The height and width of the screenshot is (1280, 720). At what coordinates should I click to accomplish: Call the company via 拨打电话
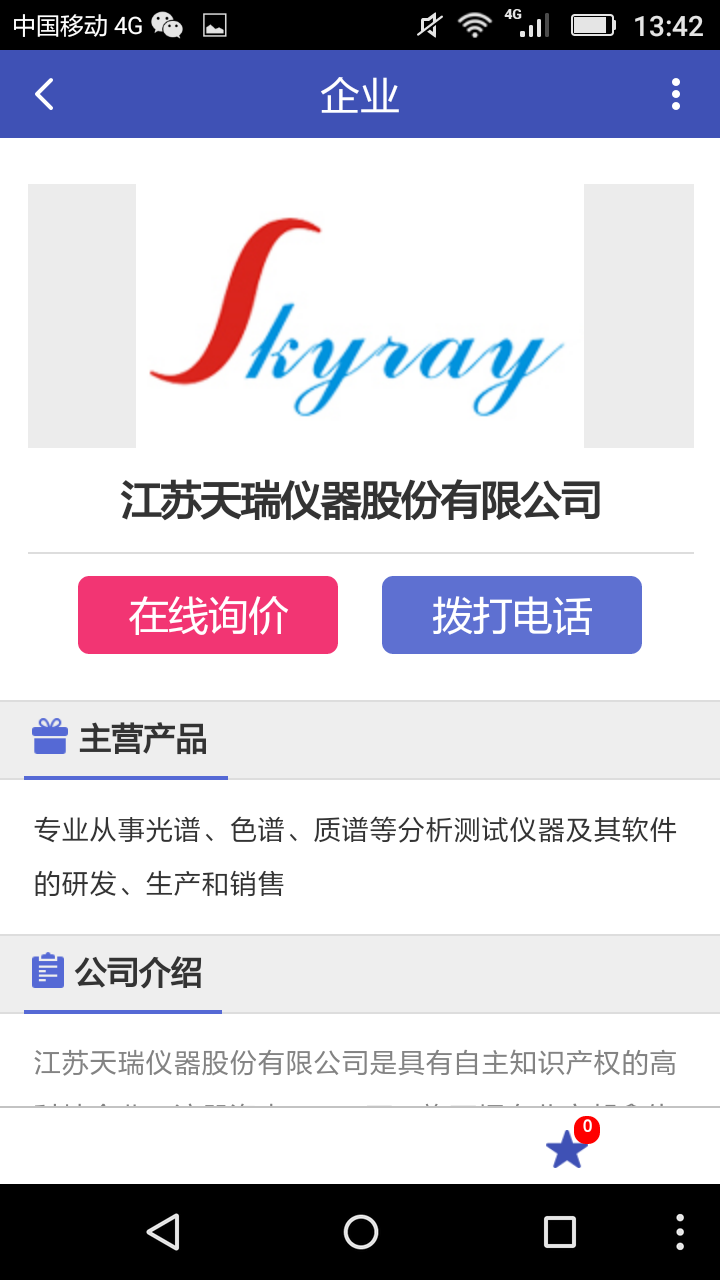tap(512, 615)
